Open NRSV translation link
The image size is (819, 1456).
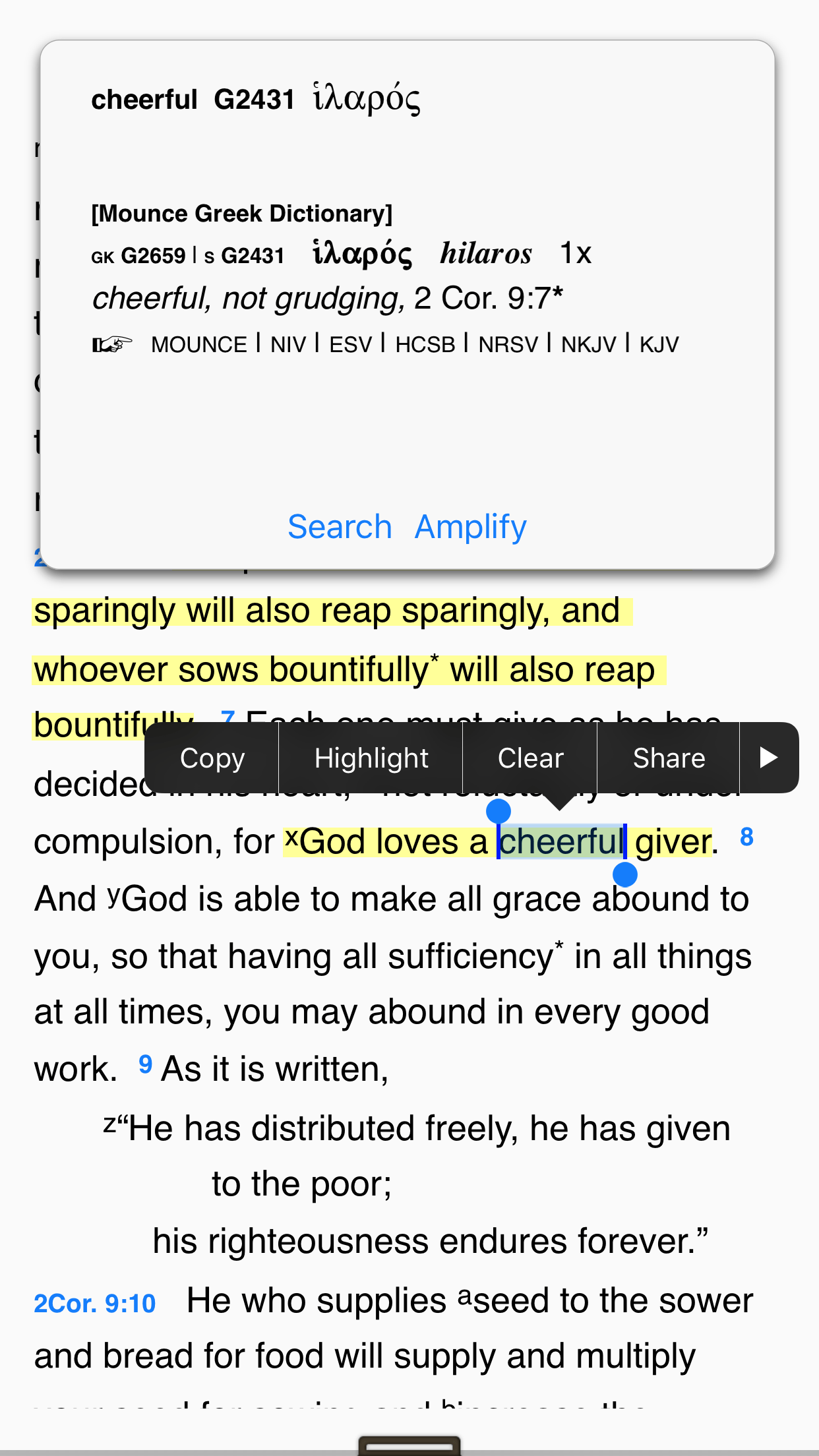point(508,344)
